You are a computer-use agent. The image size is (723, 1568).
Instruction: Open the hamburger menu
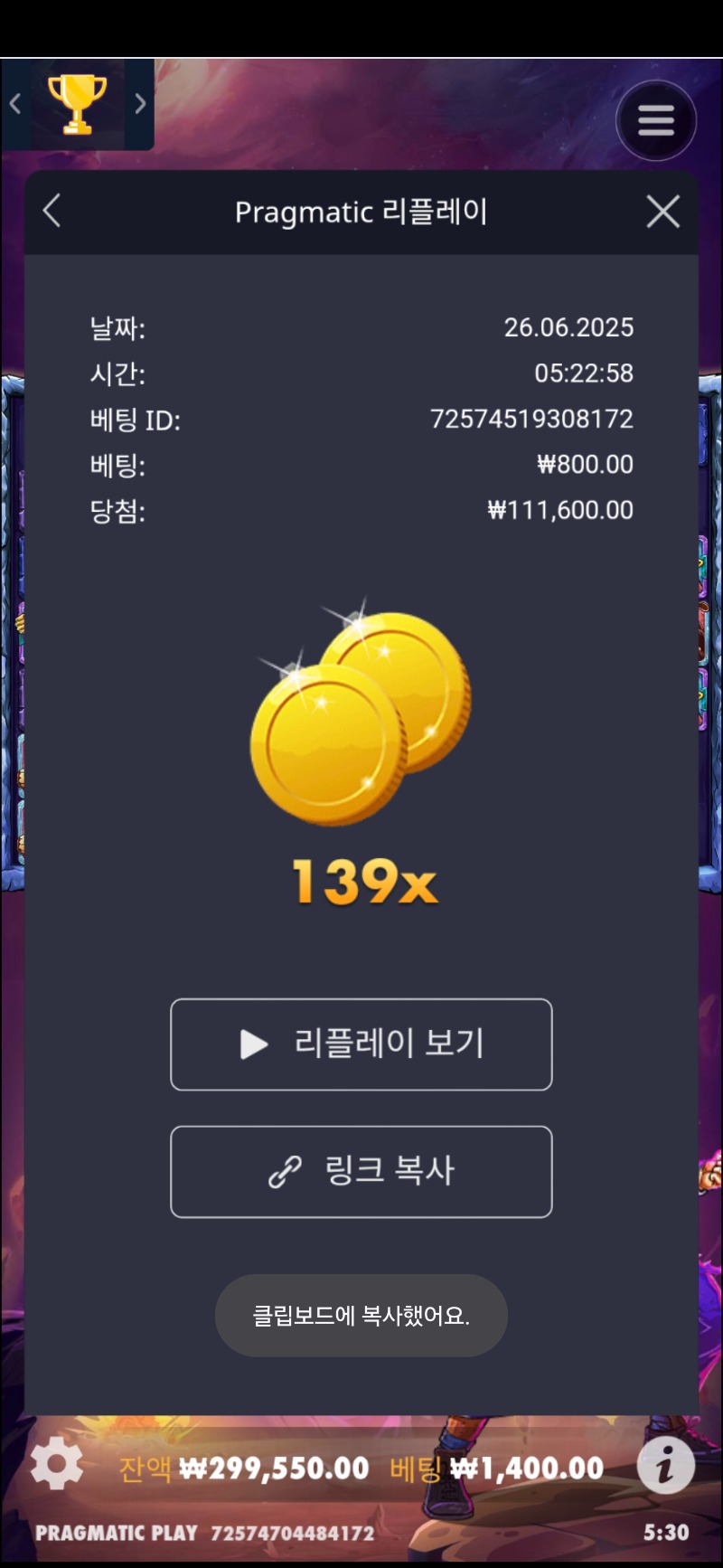(655, 120)
